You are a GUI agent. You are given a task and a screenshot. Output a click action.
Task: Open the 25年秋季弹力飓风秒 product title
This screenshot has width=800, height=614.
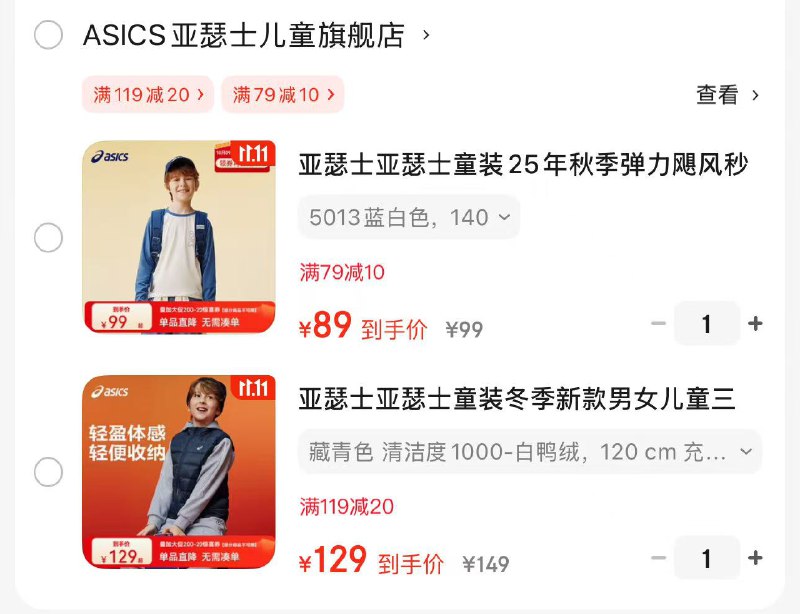coord(522,164)
